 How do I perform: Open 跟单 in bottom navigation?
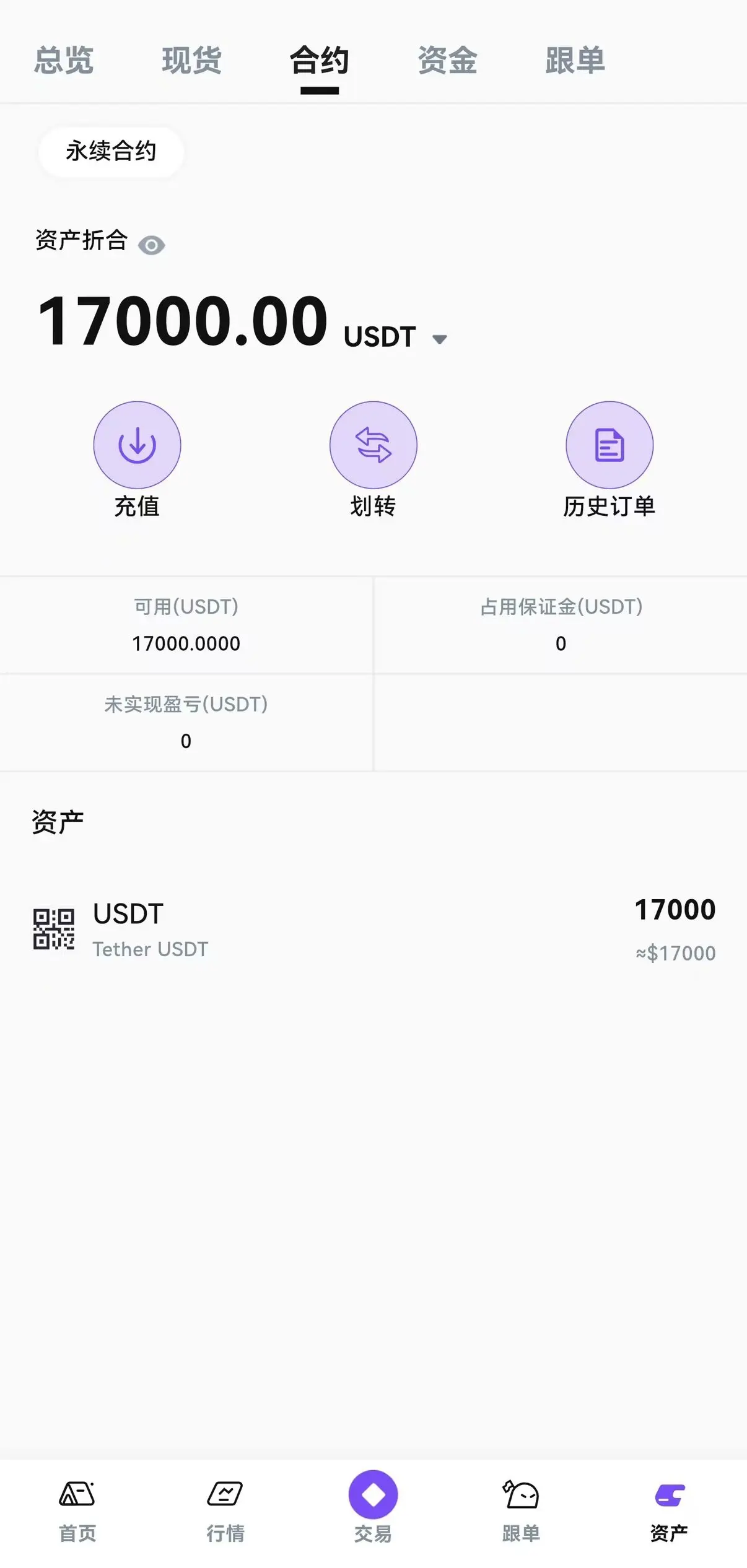[x=520, y=1510]
